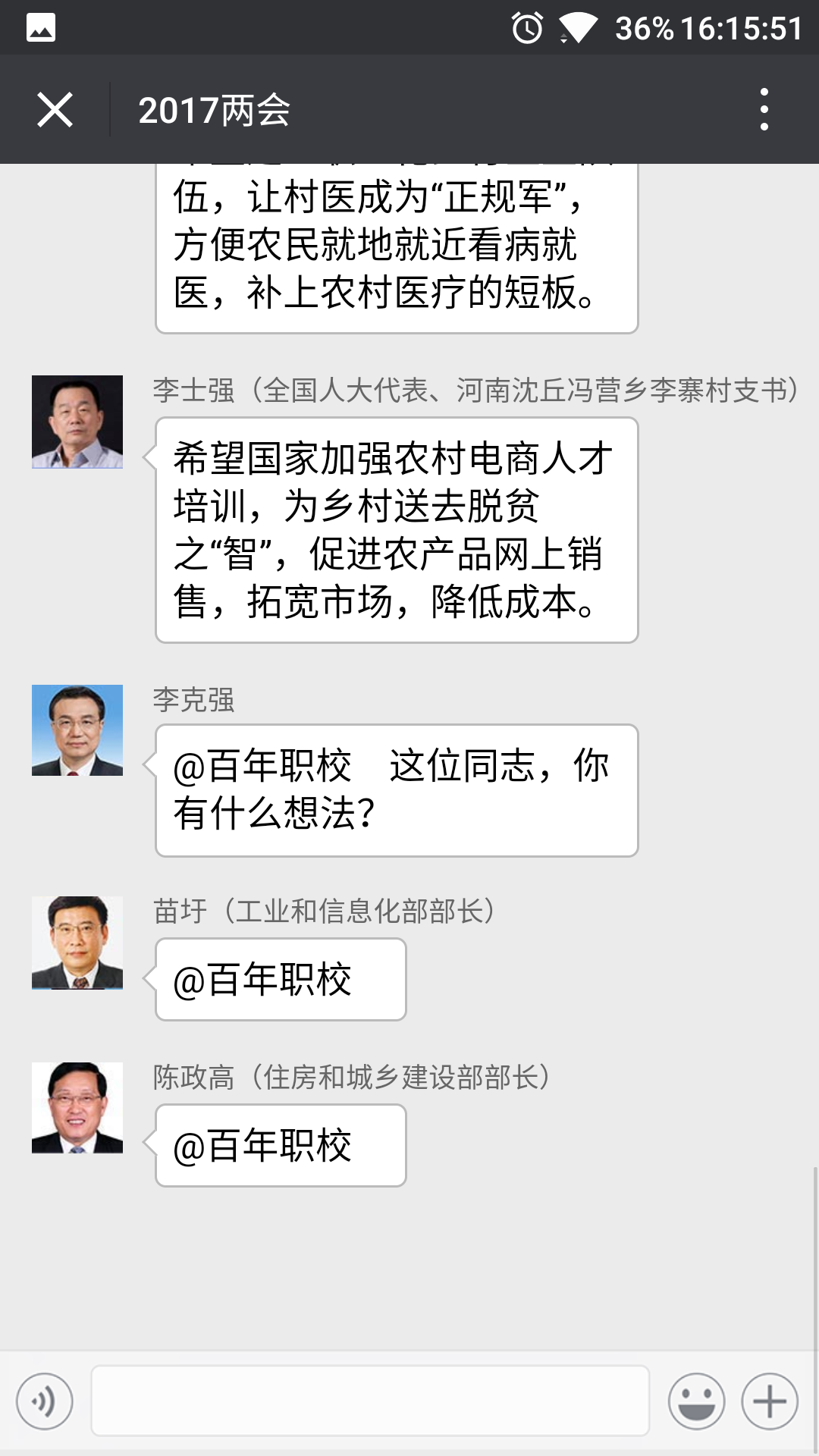The image size is (819, 1456).
Task: Open the plus attachment options
Action: [x=770, y=1401]
